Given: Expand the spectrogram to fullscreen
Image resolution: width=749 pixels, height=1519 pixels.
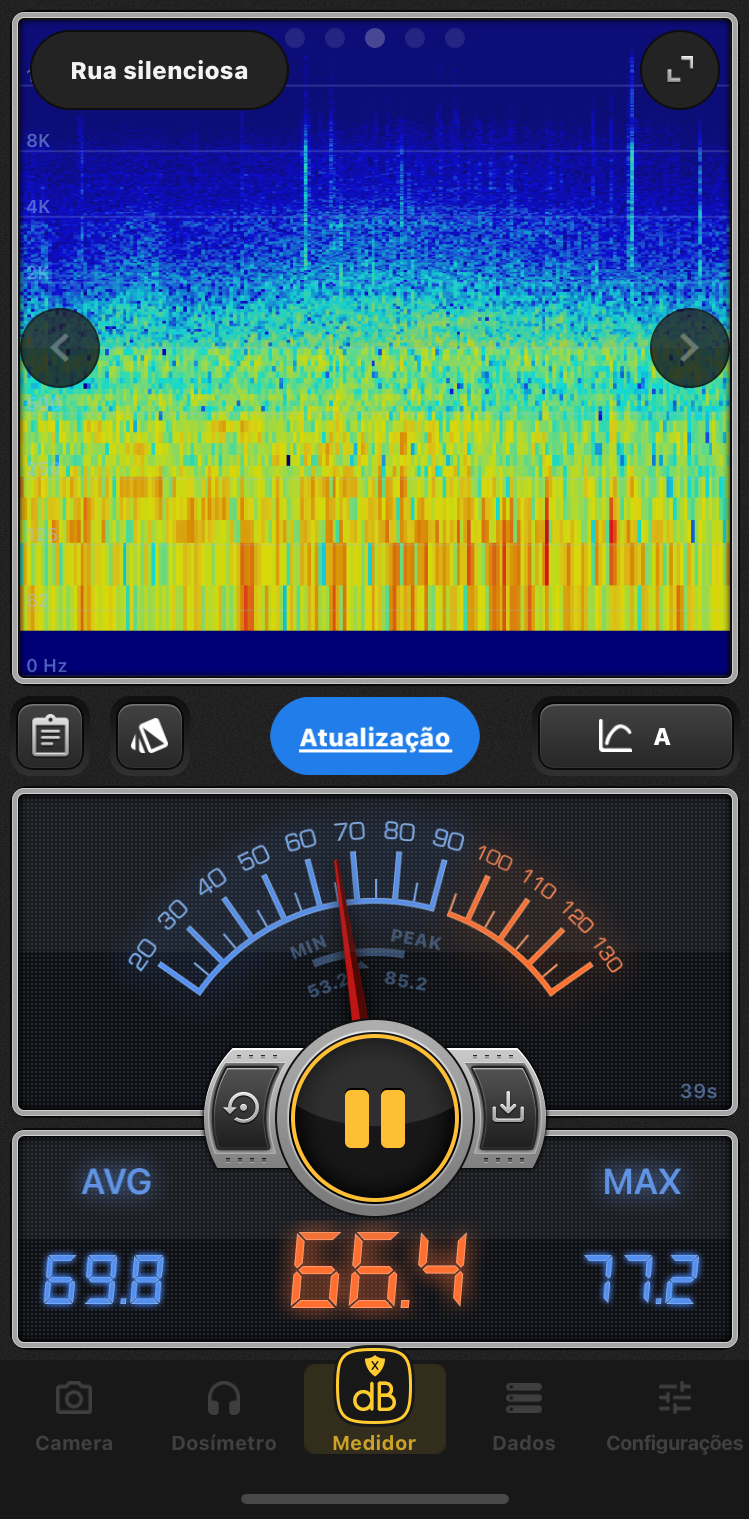Looking at the screenshot, I should pyautogui.click(x=680, y=70).
